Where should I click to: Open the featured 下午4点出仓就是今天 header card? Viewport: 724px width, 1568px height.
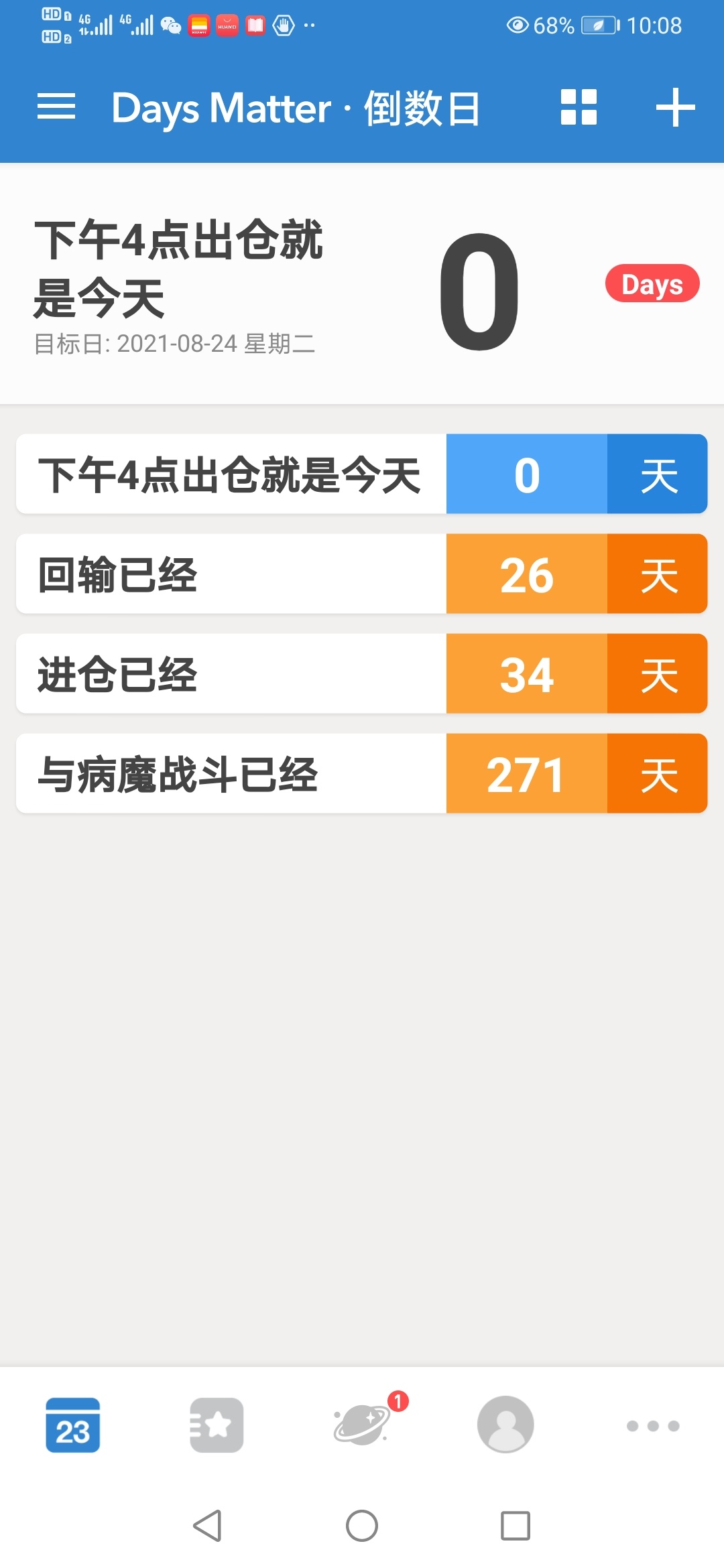362,283
